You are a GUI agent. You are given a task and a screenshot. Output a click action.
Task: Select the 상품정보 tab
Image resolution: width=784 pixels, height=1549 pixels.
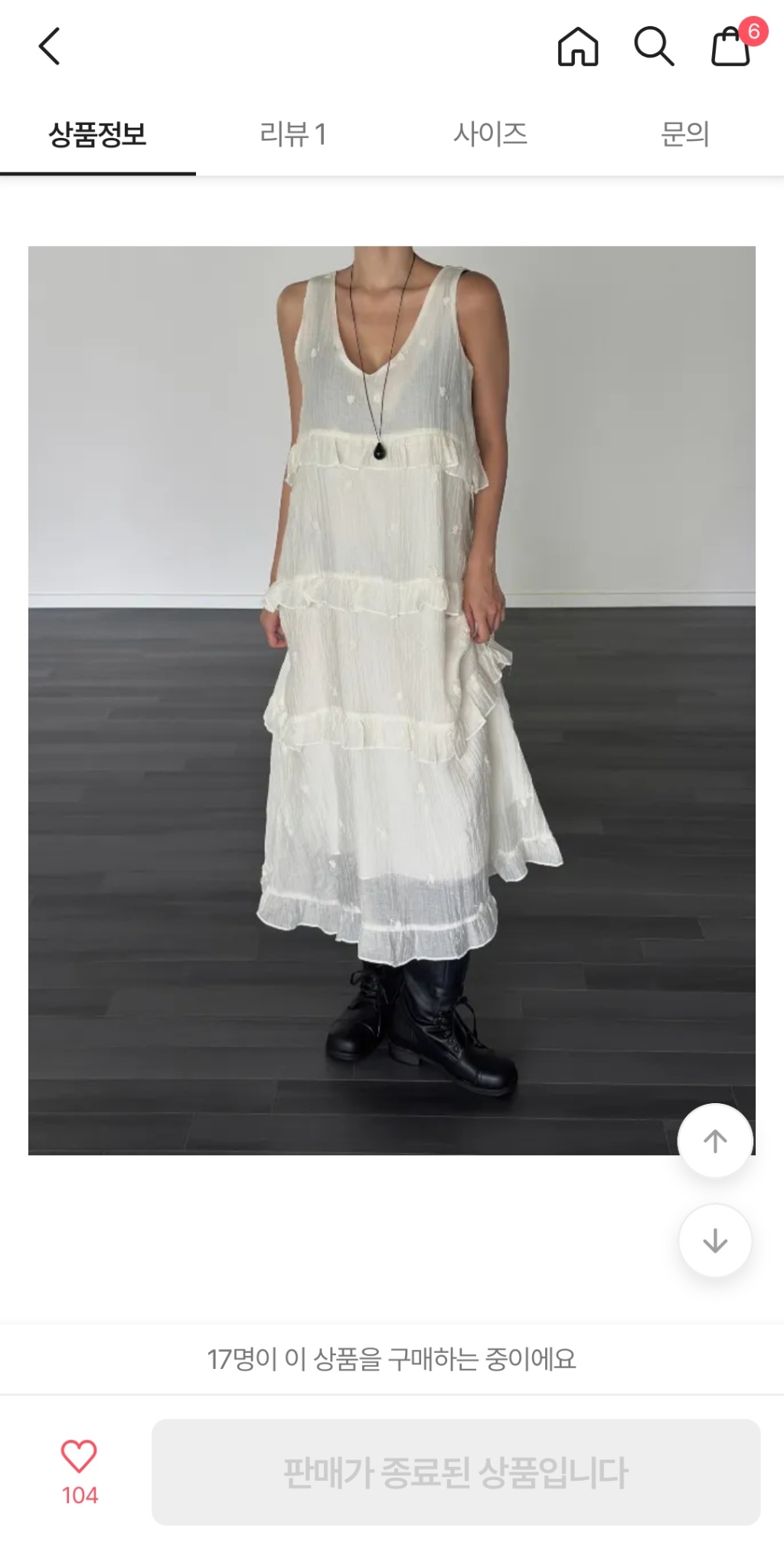[97, 135]
